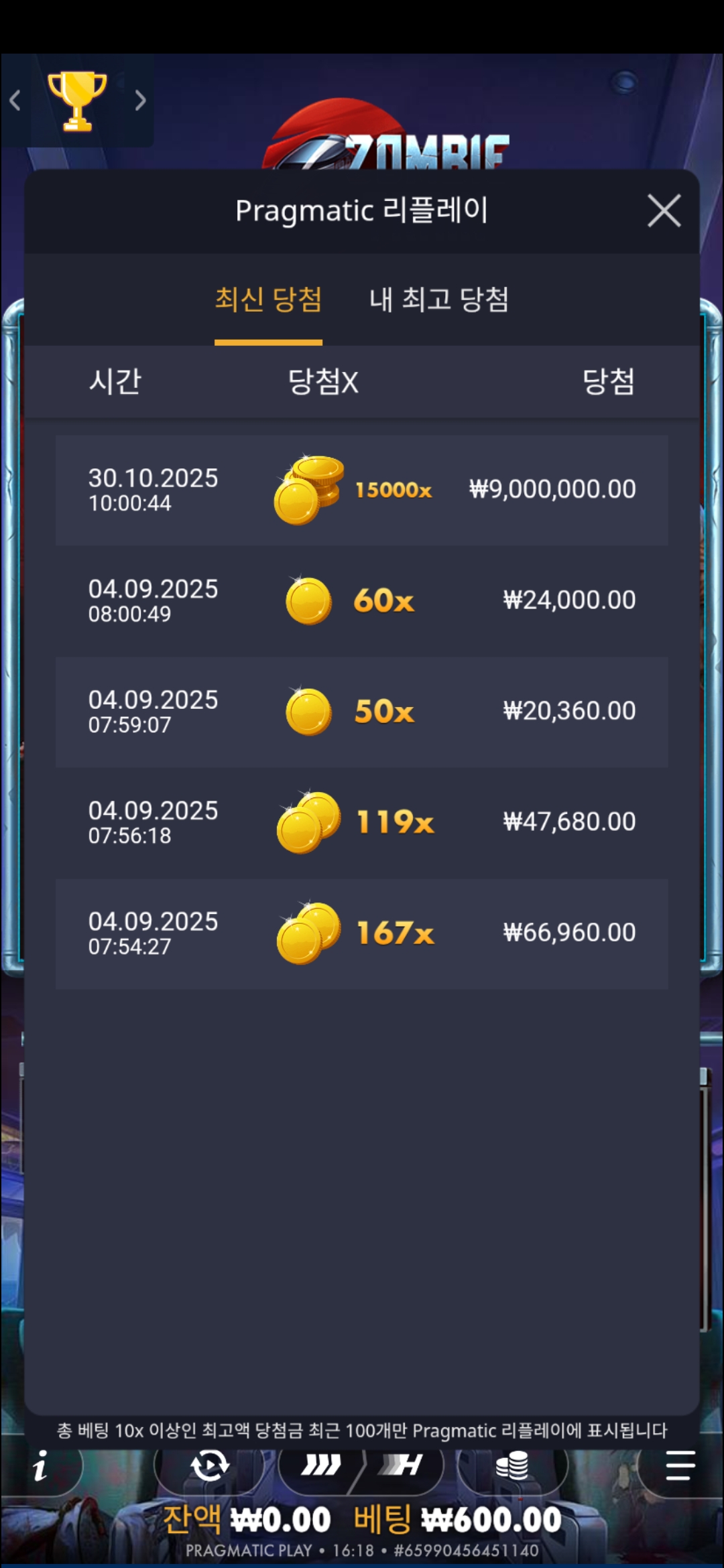Open the trophy tournament panel
The image size is (724, 1568).
[77, 101]
